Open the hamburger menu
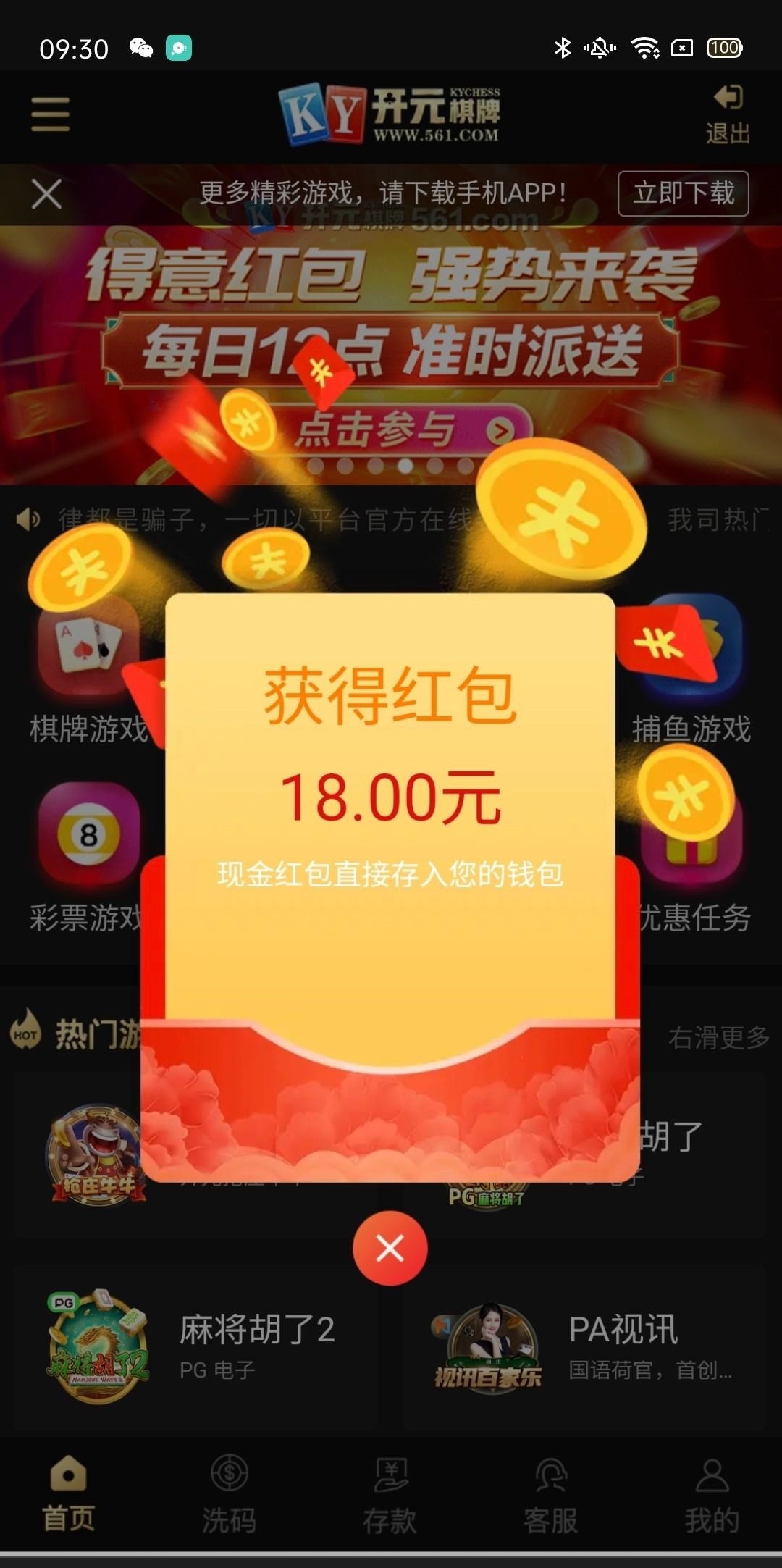Viewport: 782px width, 1568px height. coord(51,114)
